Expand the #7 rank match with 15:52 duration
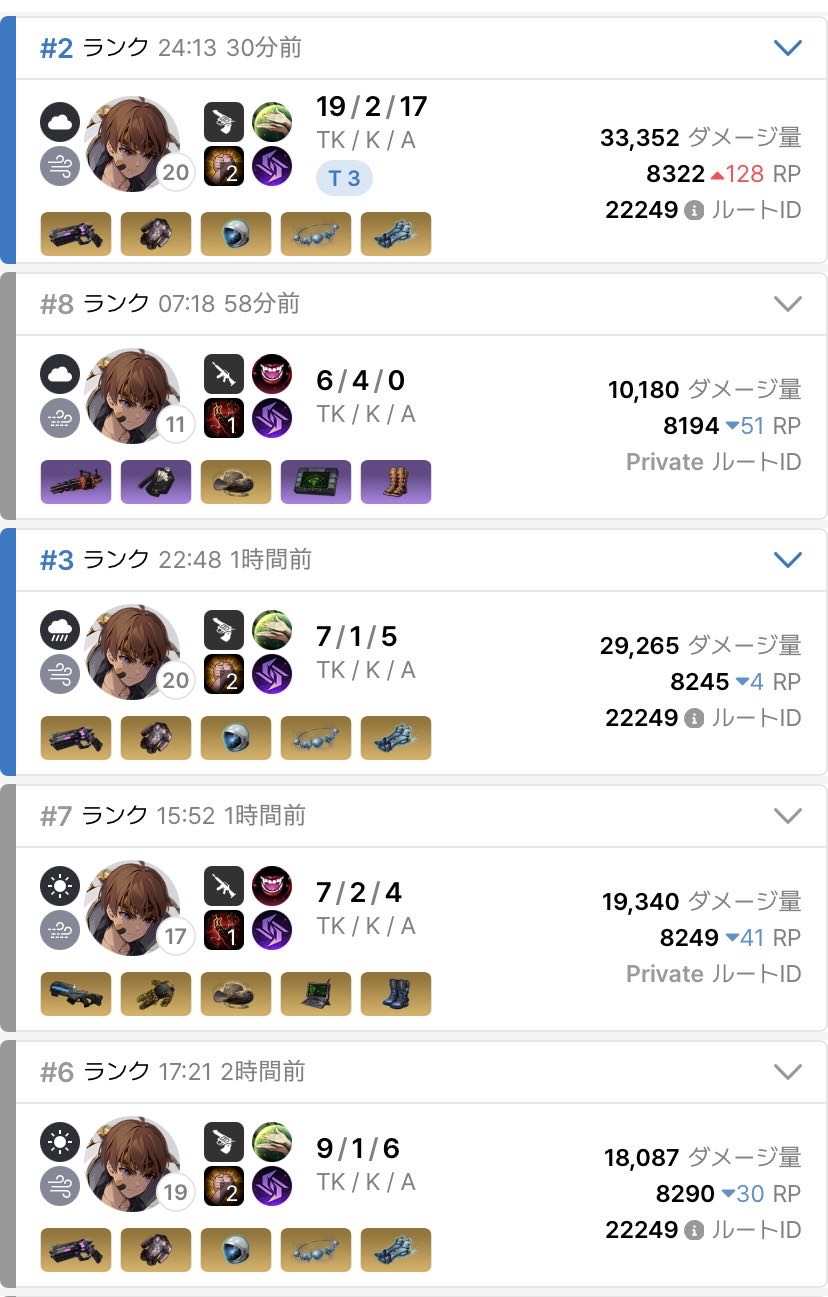 [788, 816]
